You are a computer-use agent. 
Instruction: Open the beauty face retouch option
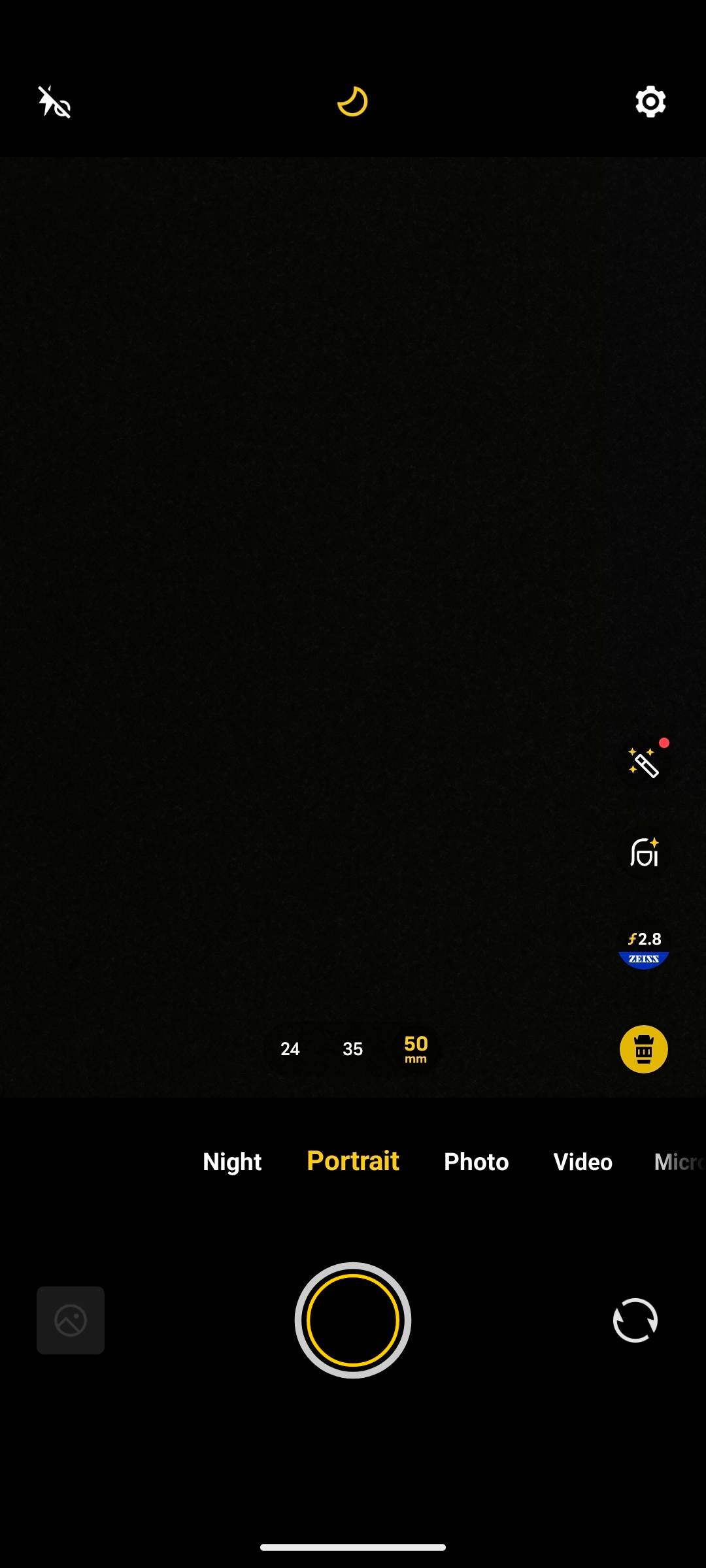point(644,853)
